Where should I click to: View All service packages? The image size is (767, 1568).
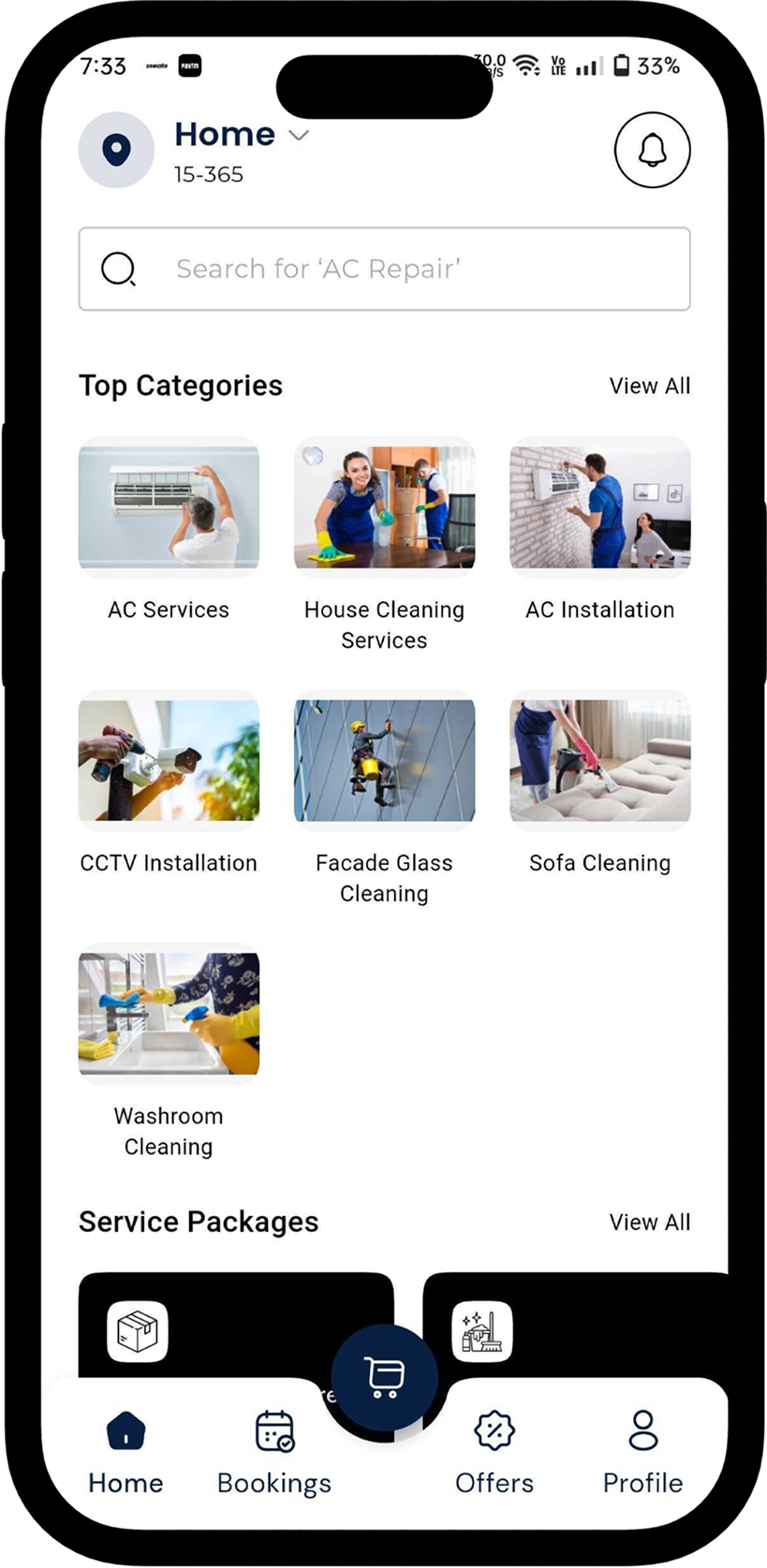(649, 1222)
